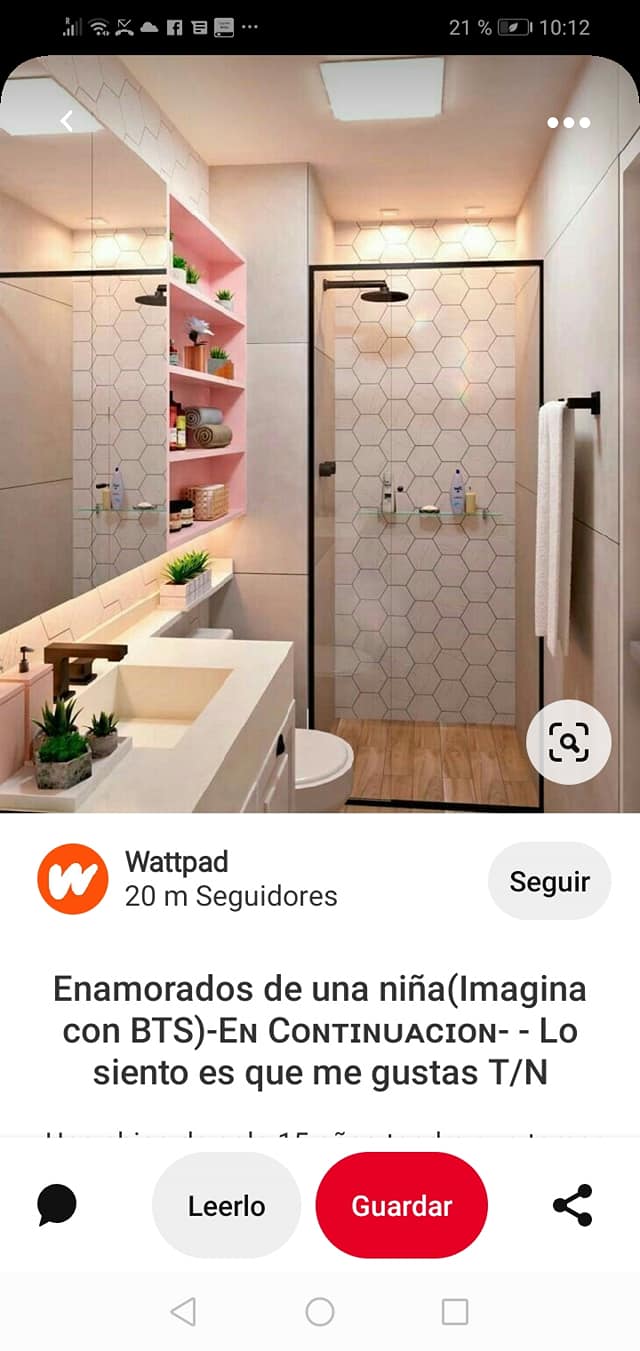This screenshot has width=640, height=1351.
Task: Open the three-dot overflow menu
Action: pyautogui.click(x=569, y=122)
